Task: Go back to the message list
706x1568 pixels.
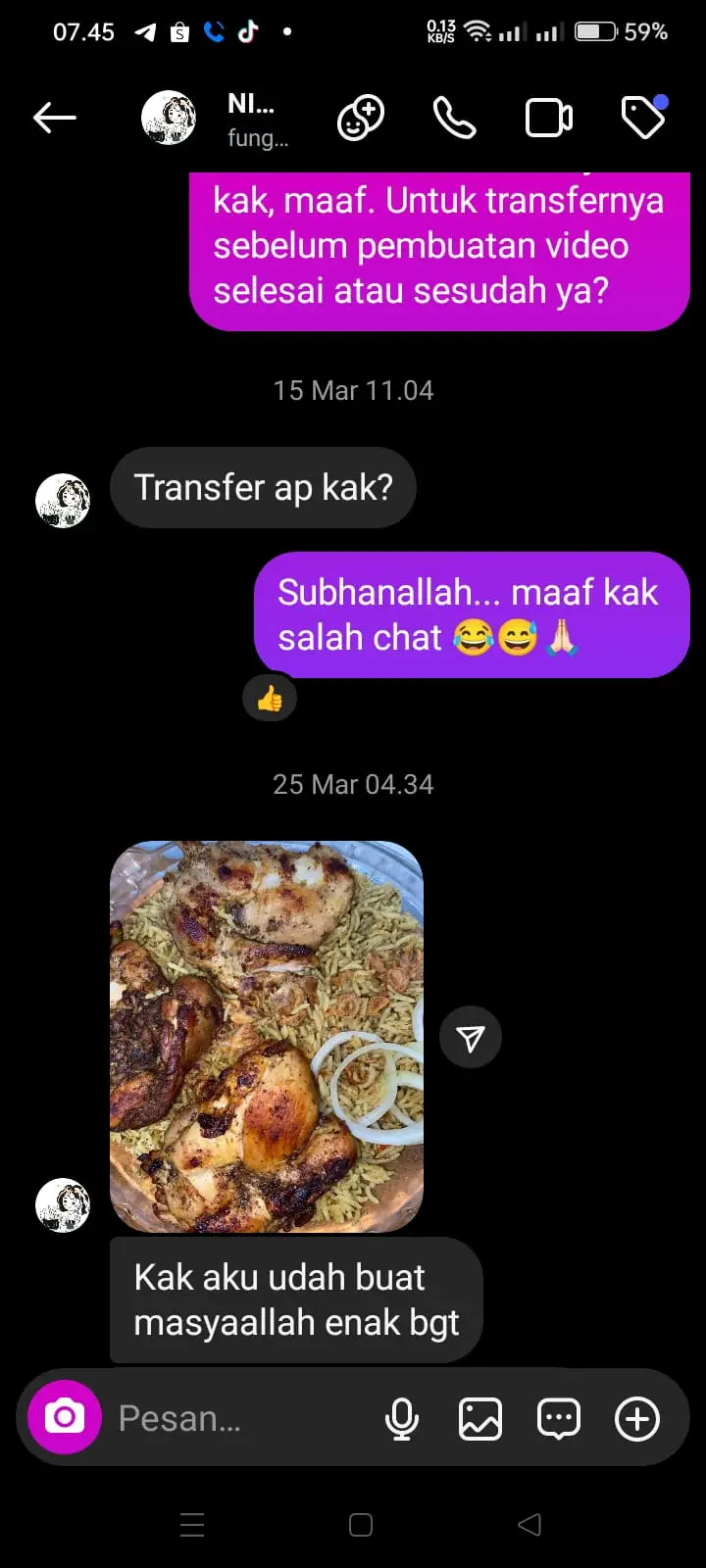Action: [x=55, y=119]
